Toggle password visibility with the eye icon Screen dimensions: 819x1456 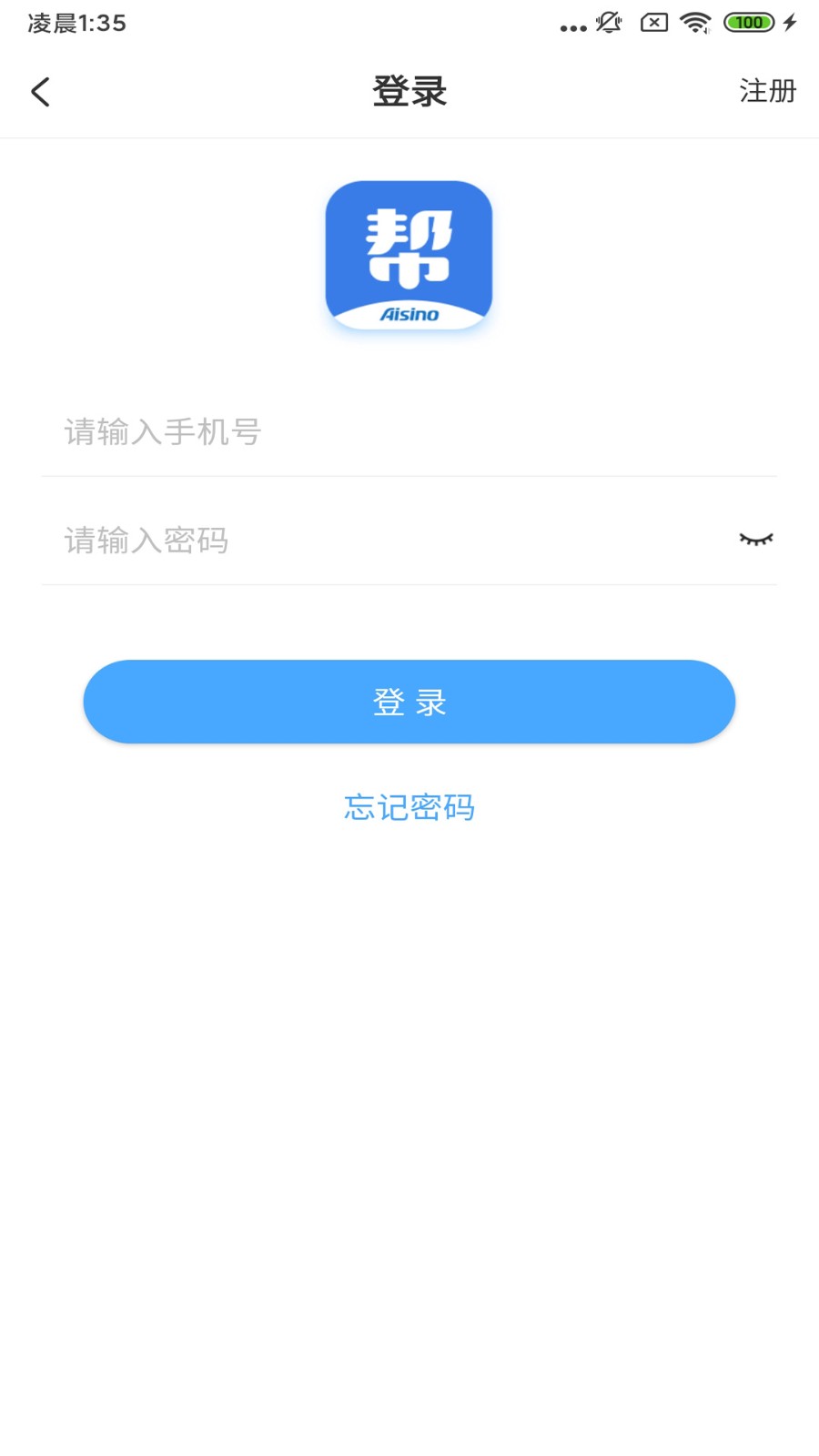click(x=755, y=540)
